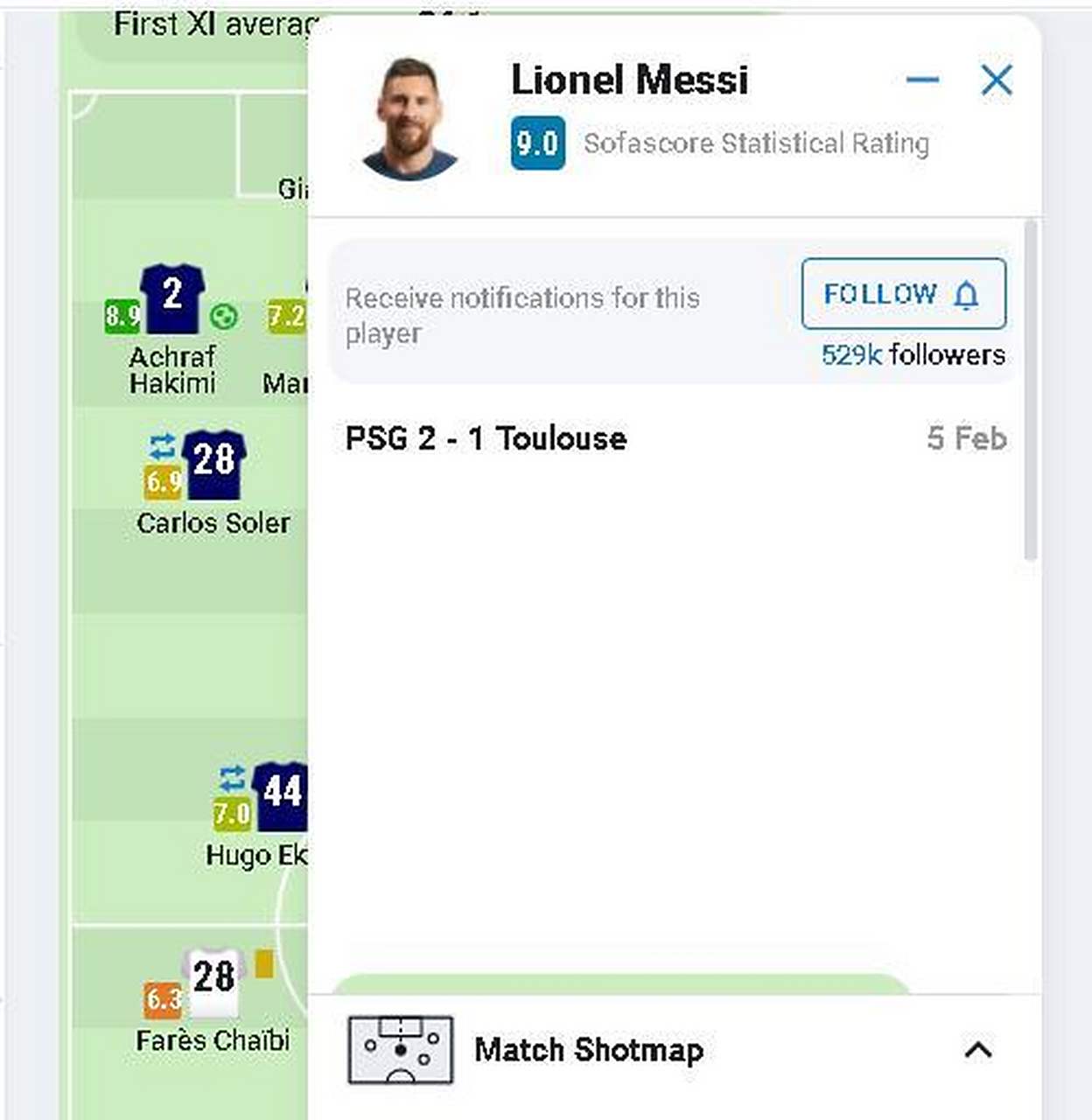
Task: Minimize the Lionel Messi player panel
Action: point(922,80)
